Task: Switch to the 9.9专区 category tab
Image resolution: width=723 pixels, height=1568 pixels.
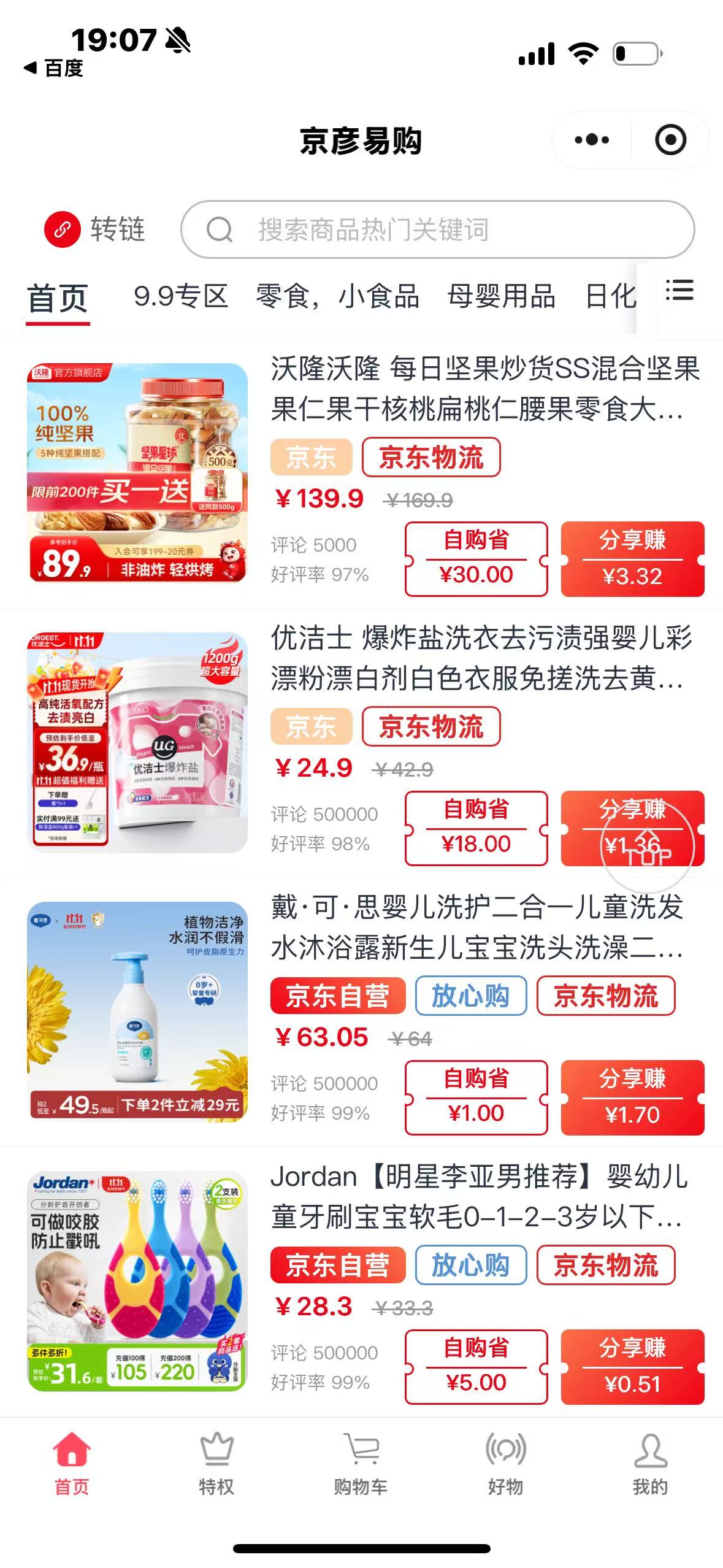Action: click(181, 296)
